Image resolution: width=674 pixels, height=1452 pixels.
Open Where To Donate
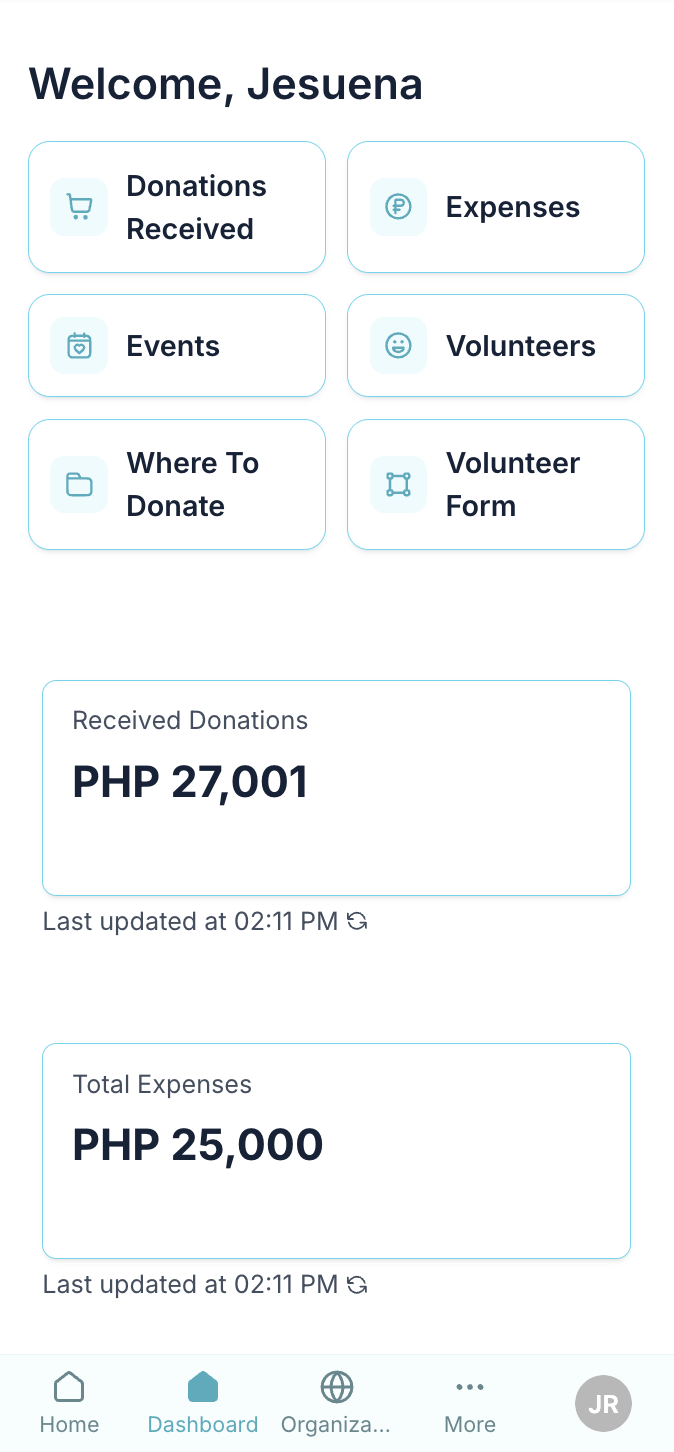click(x=177, y=485)
